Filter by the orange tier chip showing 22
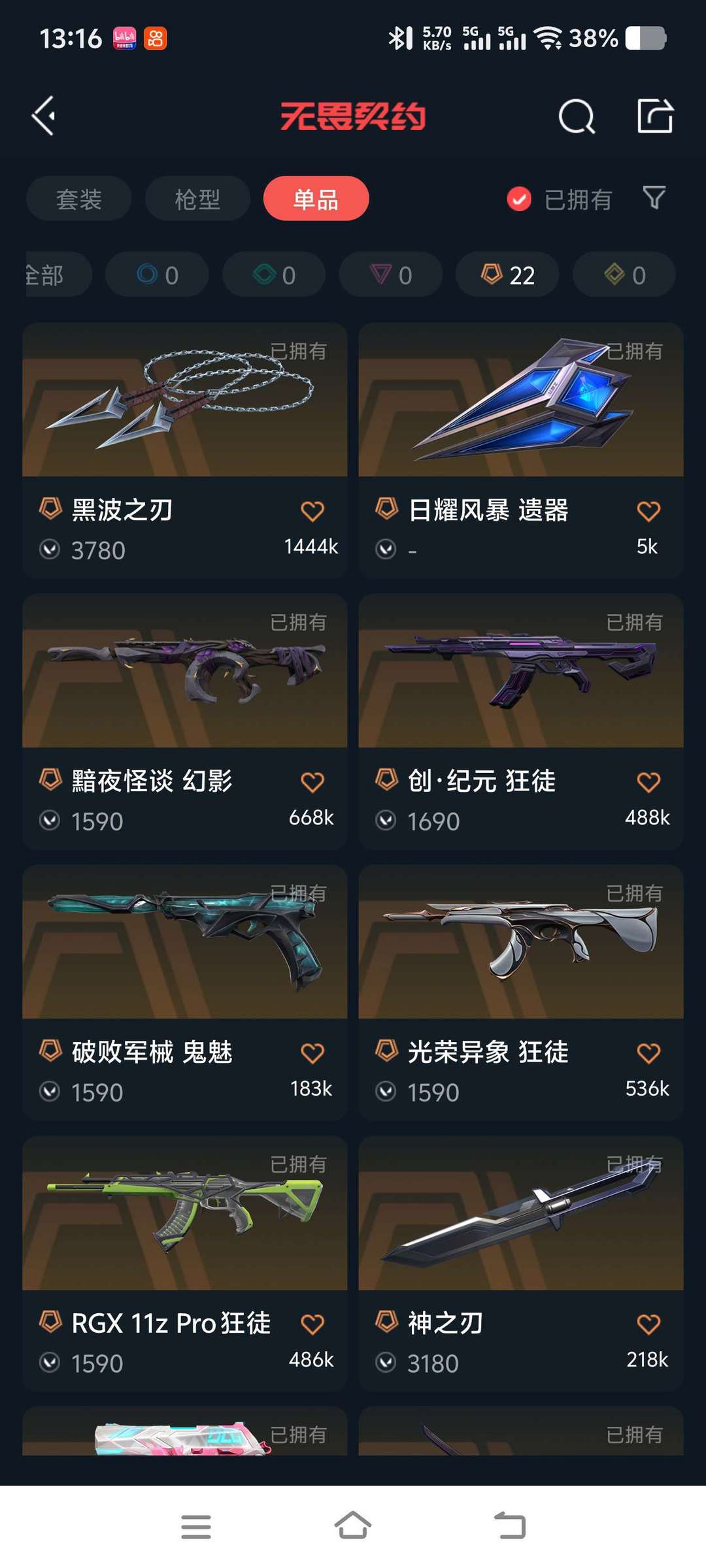The width and height of the screenshot is (706, 1568). pos(507,274)
